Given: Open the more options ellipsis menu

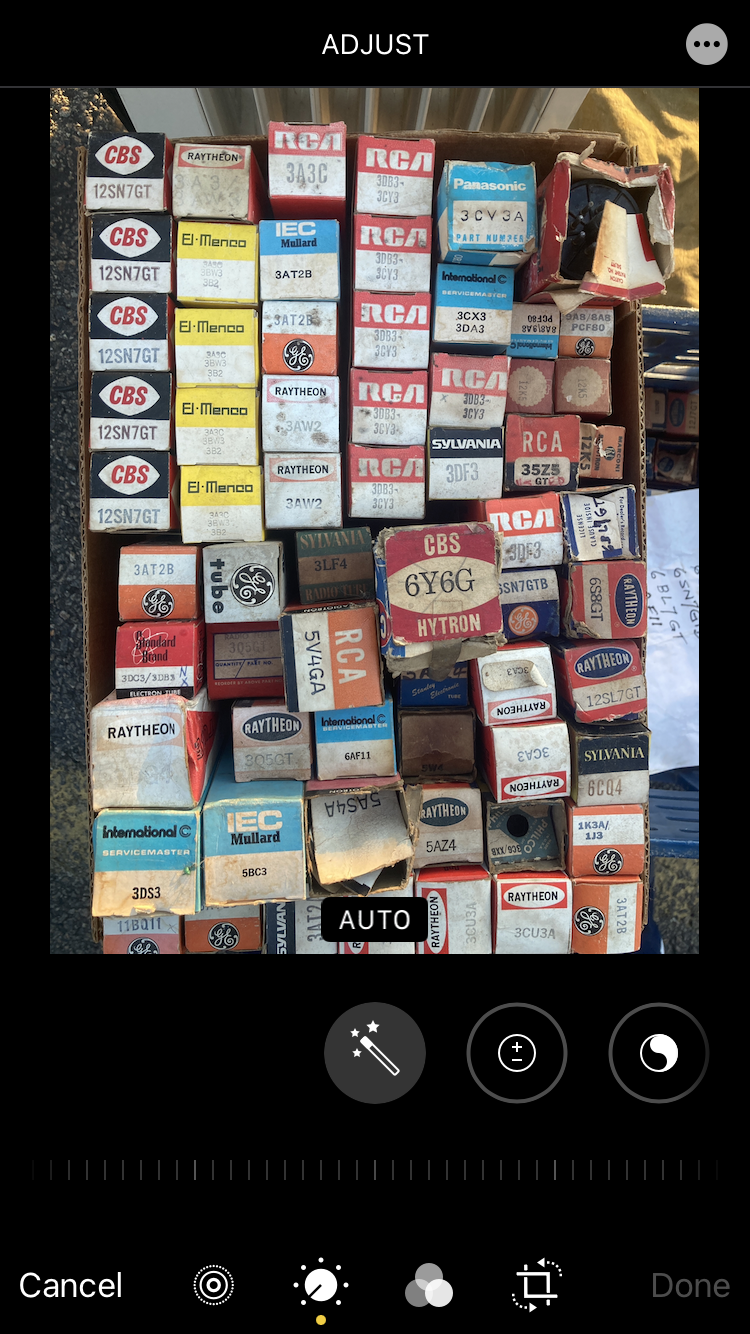Looking at the screenshot, I should pos(707,45).
